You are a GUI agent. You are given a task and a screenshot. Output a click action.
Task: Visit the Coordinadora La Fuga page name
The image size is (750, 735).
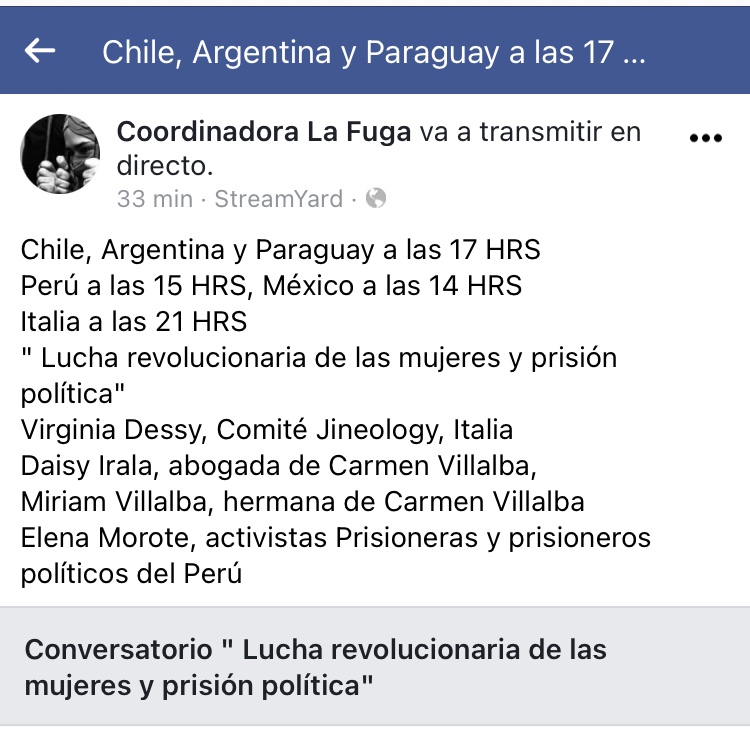coord(264,132)
